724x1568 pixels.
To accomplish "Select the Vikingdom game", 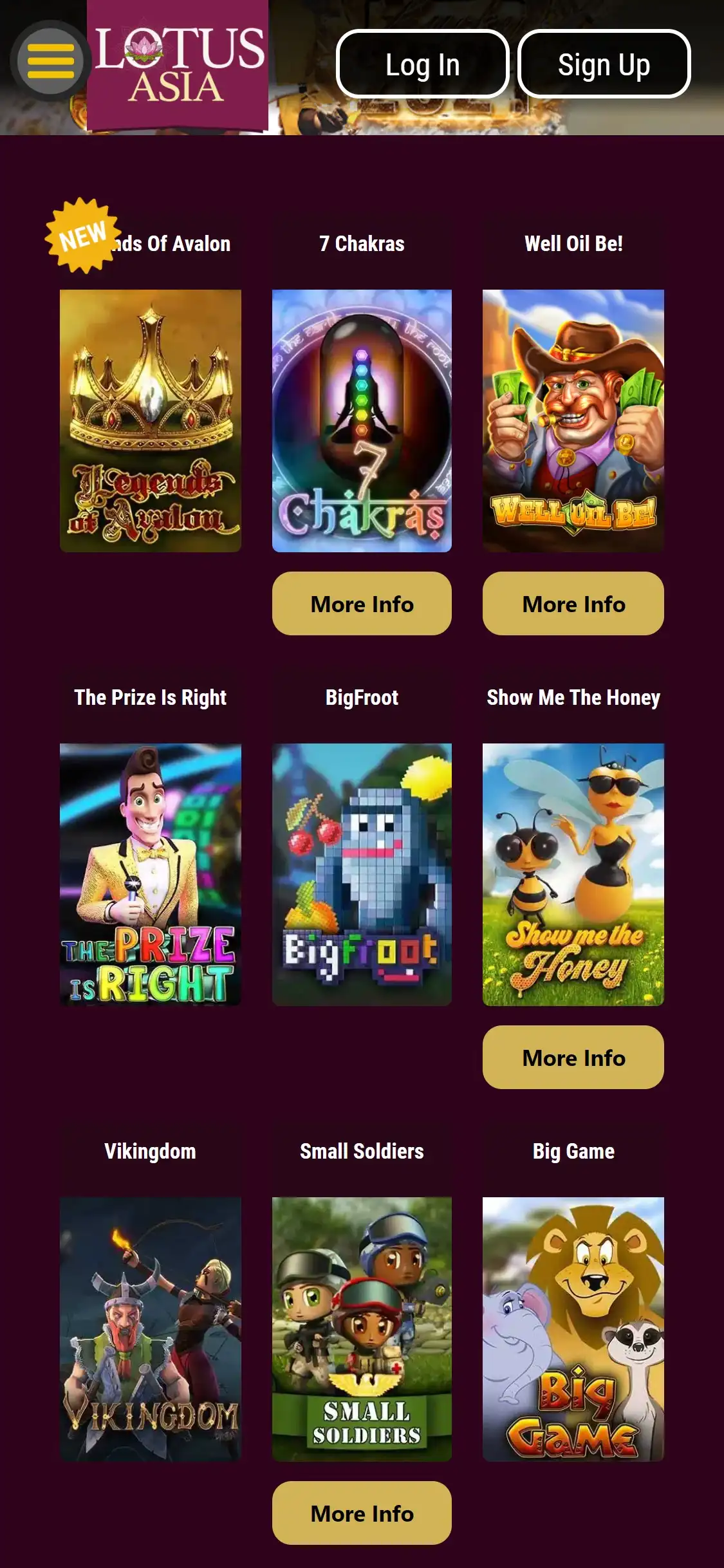I will tap(151, 1329).
